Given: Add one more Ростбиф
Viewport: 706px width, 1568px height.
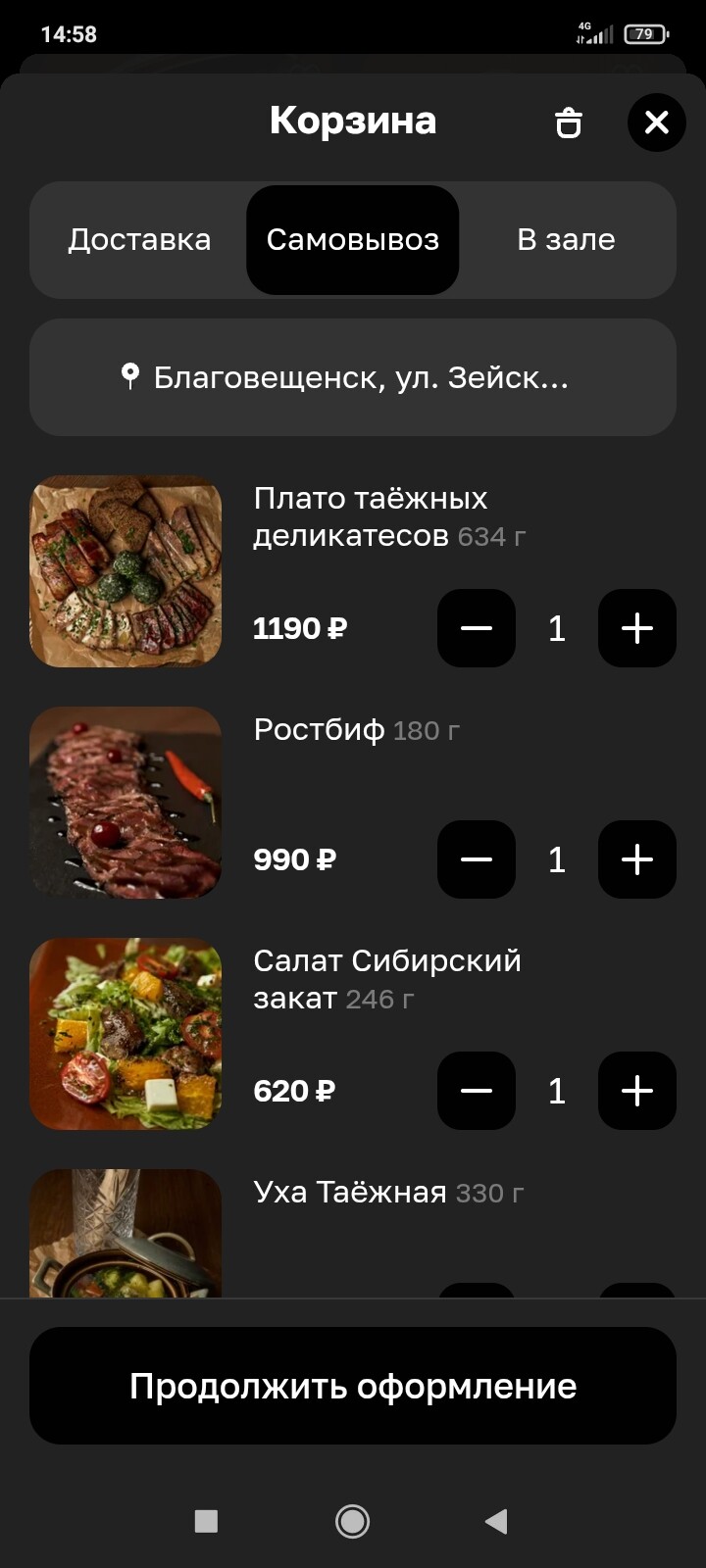Looking at the screenshot, I should point(637,859).
